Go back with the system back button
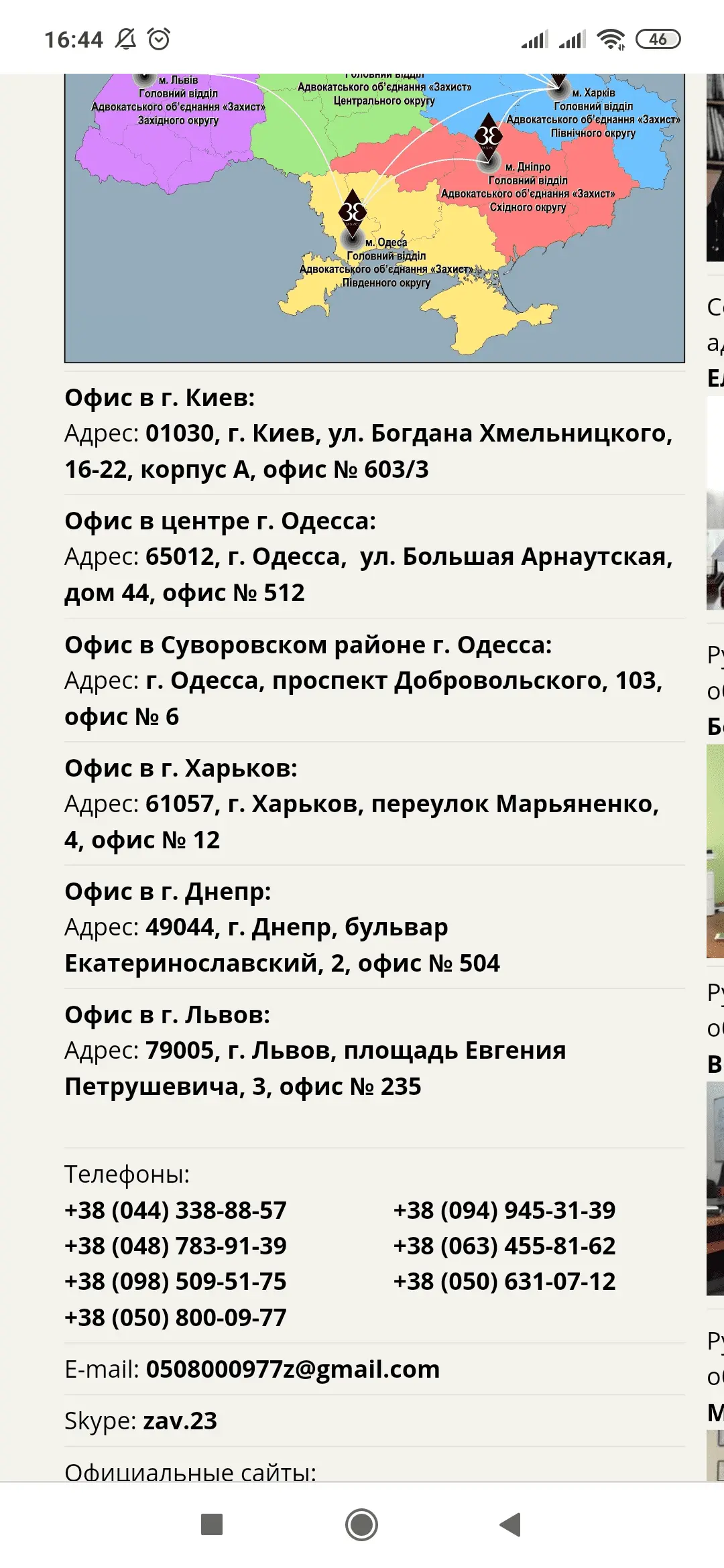 click(x=511, y=1524)
